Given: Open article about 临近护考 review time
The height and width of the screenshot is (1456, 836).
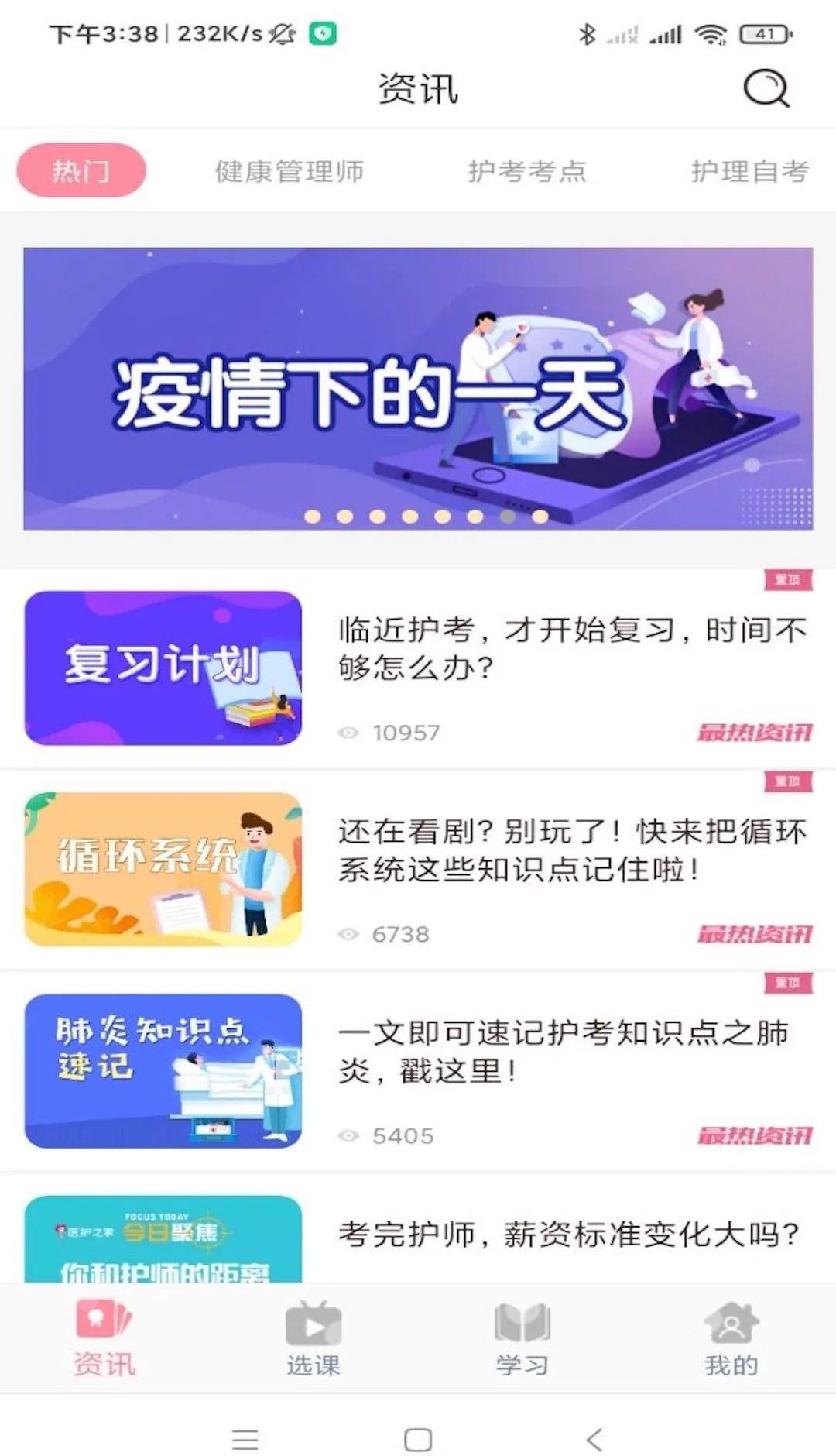Looking at the screenshot, I should coord(573,649).
